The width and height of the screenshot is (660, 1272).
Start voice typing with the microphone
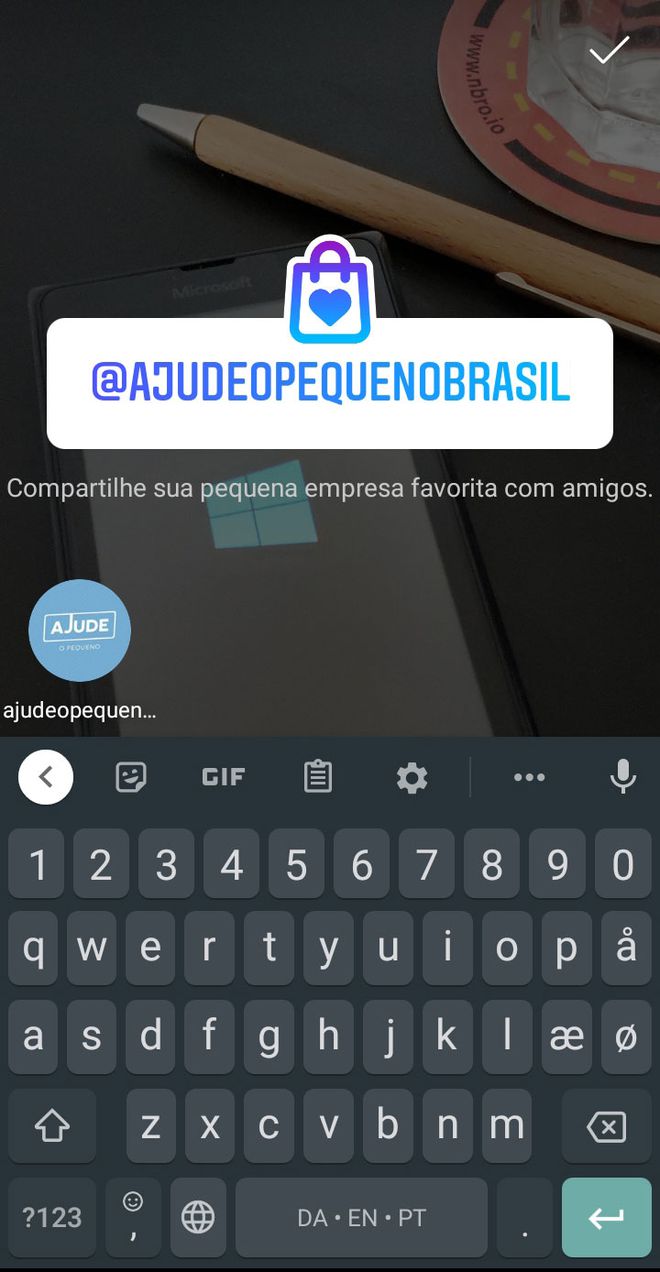623,777
